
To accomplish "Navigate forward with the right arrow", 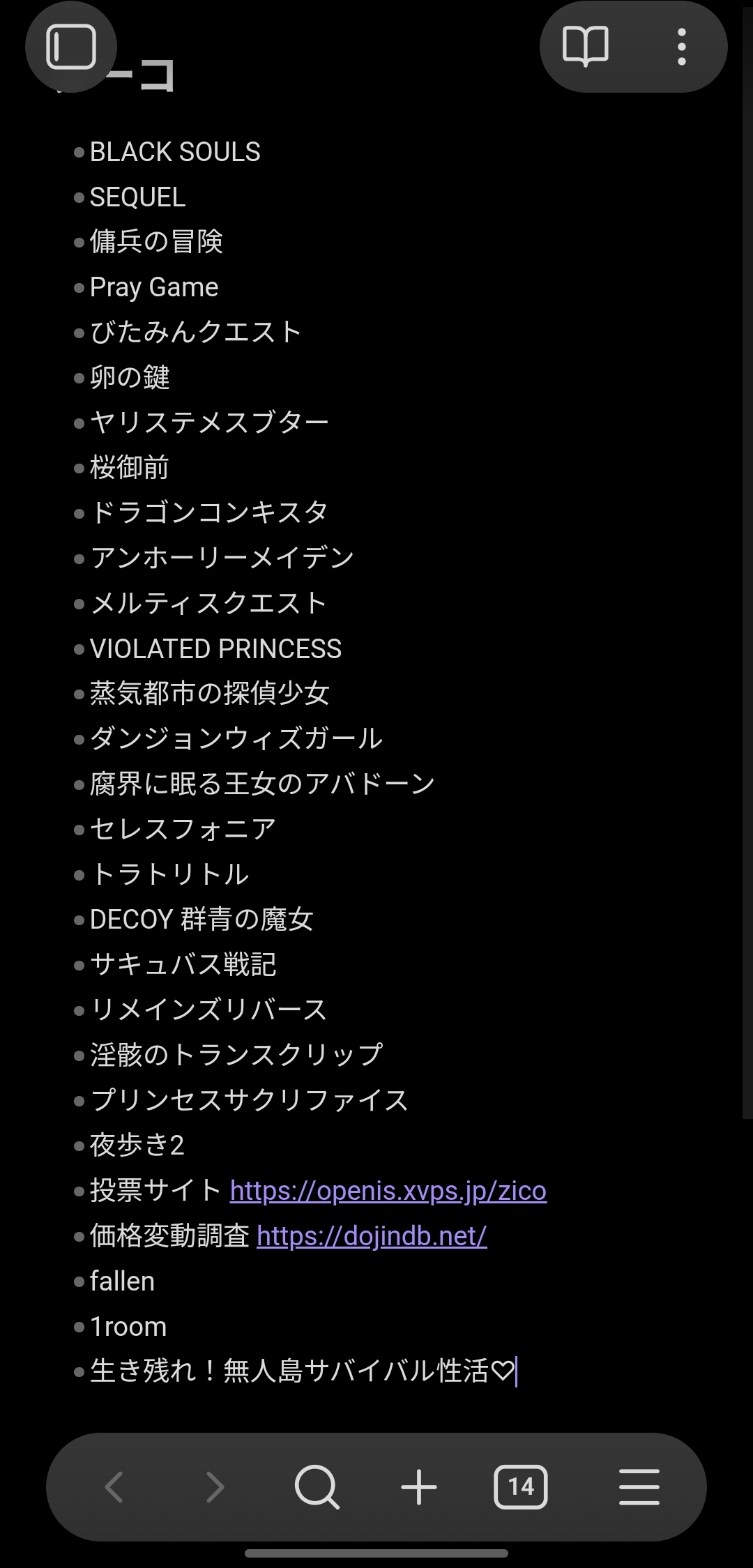I will pyautogui.click(x=215, y=1487).
